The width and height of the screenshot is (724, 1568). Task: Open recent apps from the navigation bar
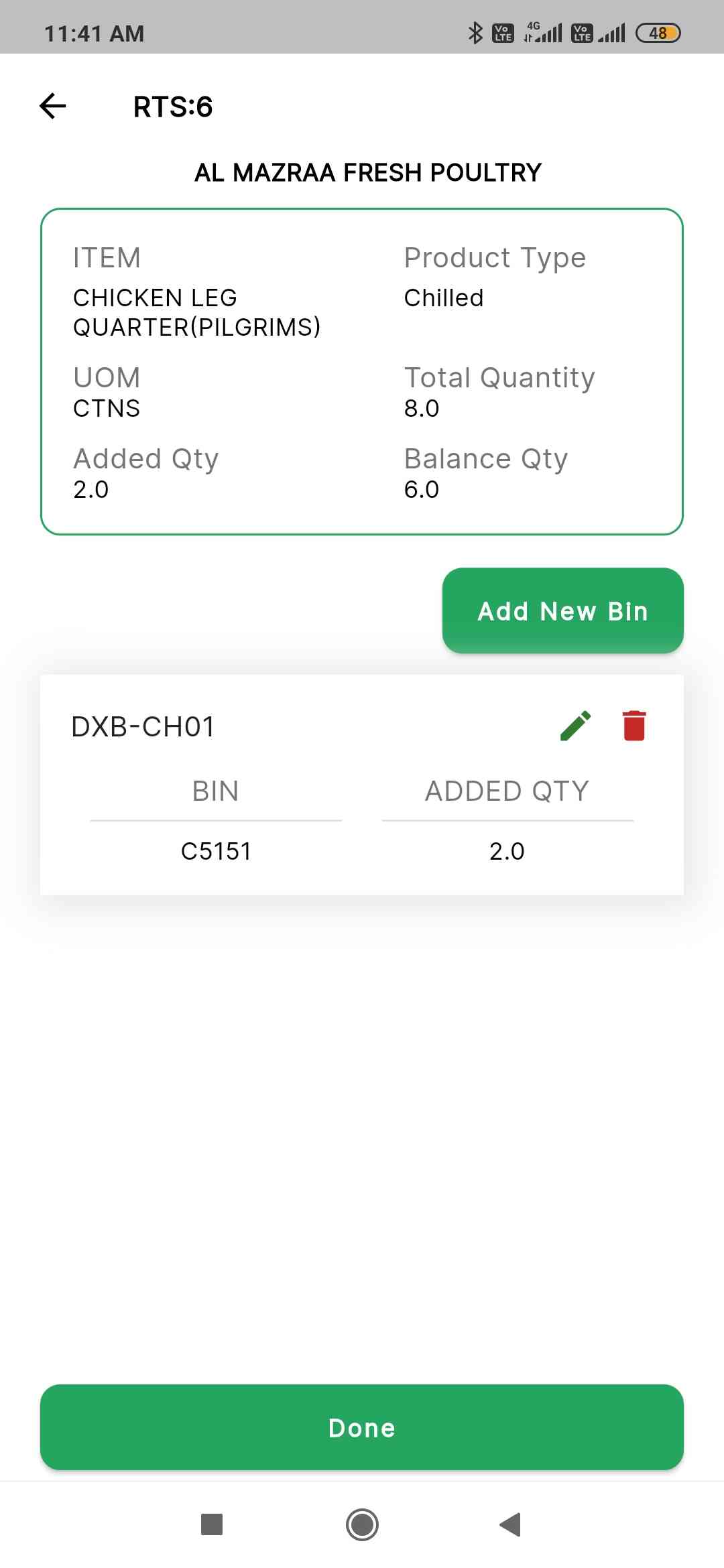212,1525
